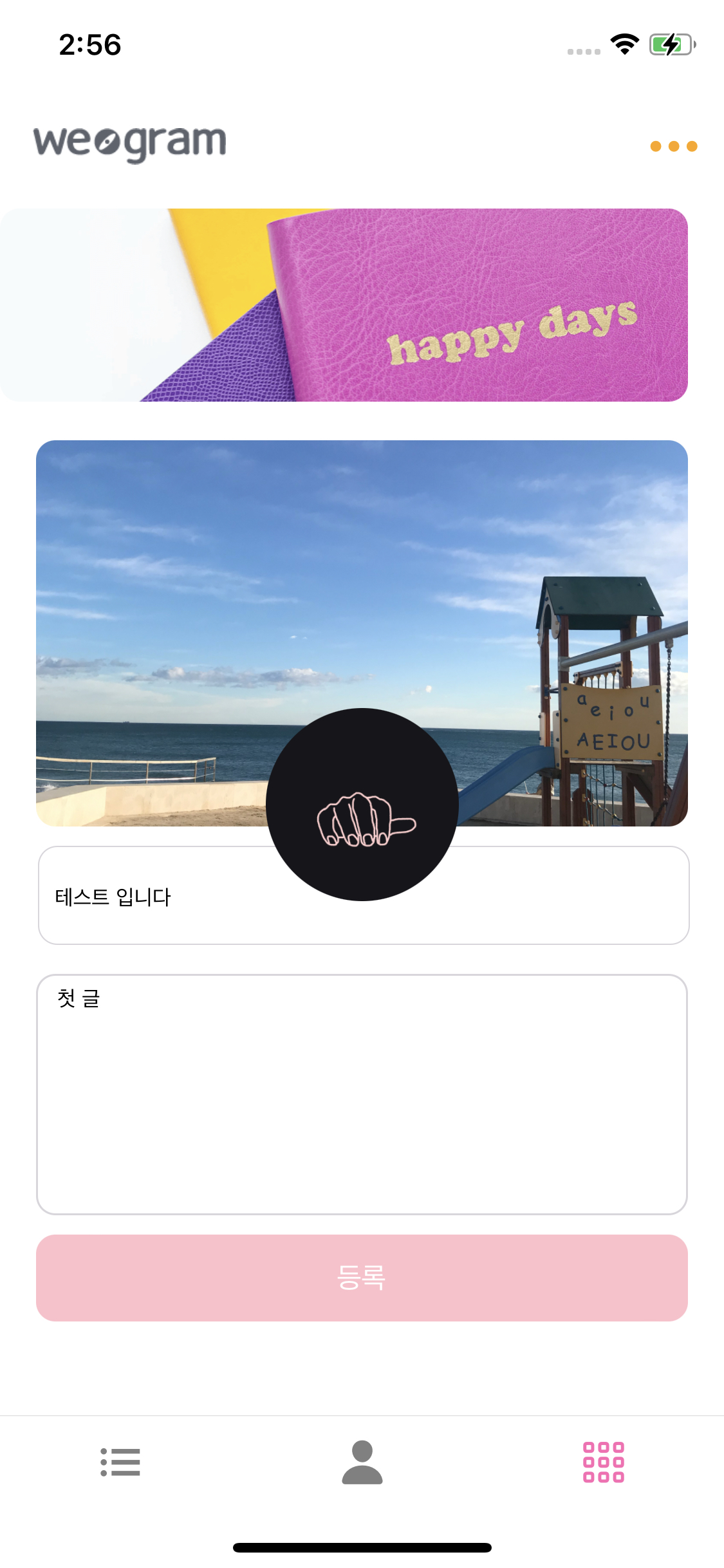Switch to the list tab
This screenshot has height=1568, width=724.
(120, 1462)
